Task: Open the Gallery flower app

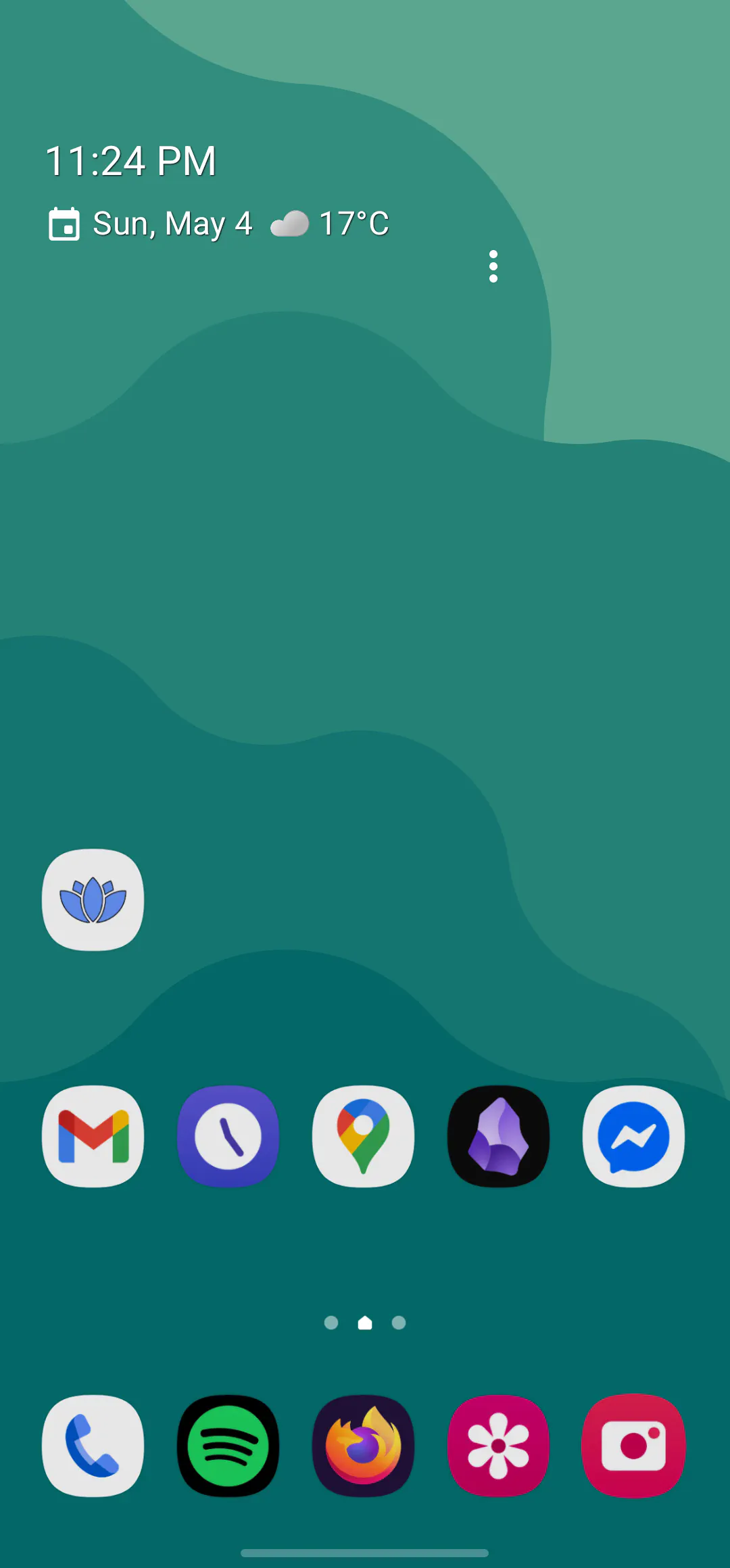Action: (x=499, y=1446)
